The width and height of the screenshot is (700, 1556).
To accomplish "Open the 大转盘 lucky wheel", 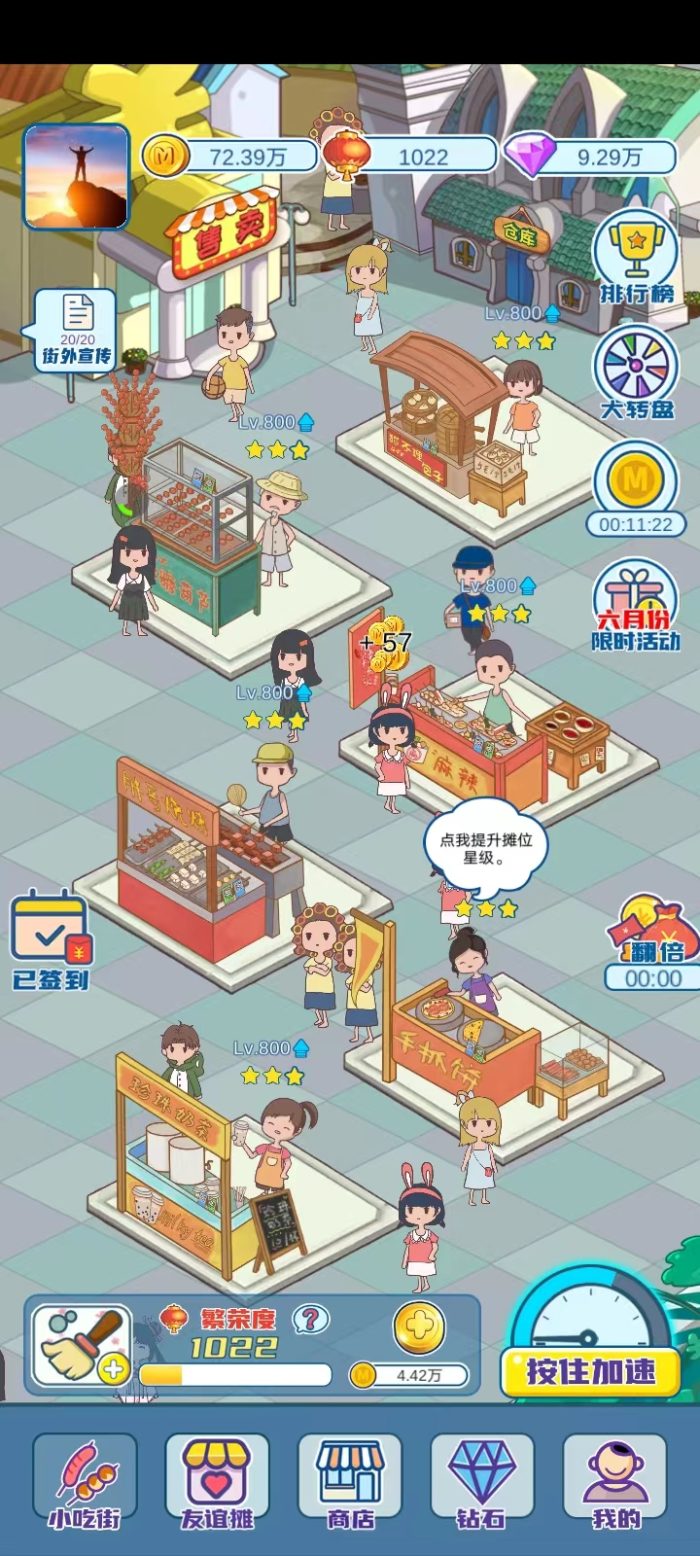I will [x=636, y=372].
